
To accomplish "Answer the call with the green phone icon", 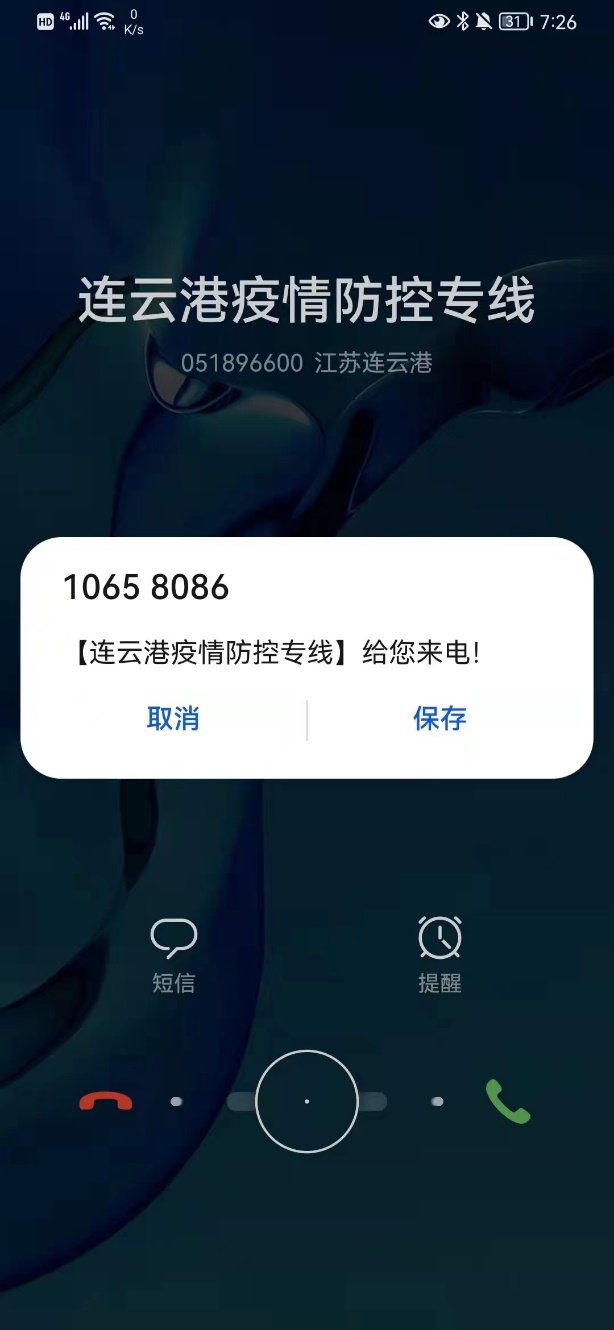I will tap(508, 1101).
